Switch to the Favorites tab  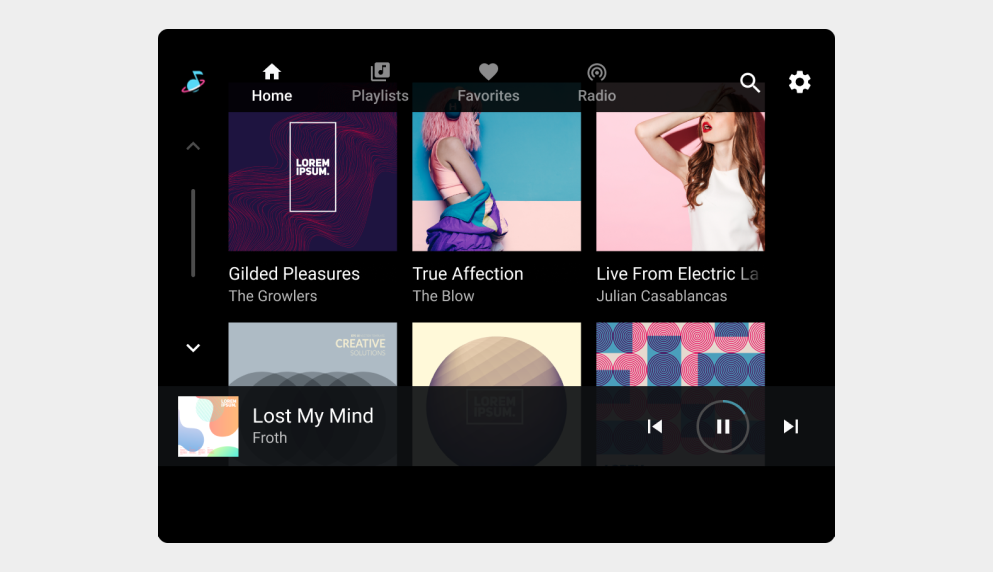[x=488, y=83]
